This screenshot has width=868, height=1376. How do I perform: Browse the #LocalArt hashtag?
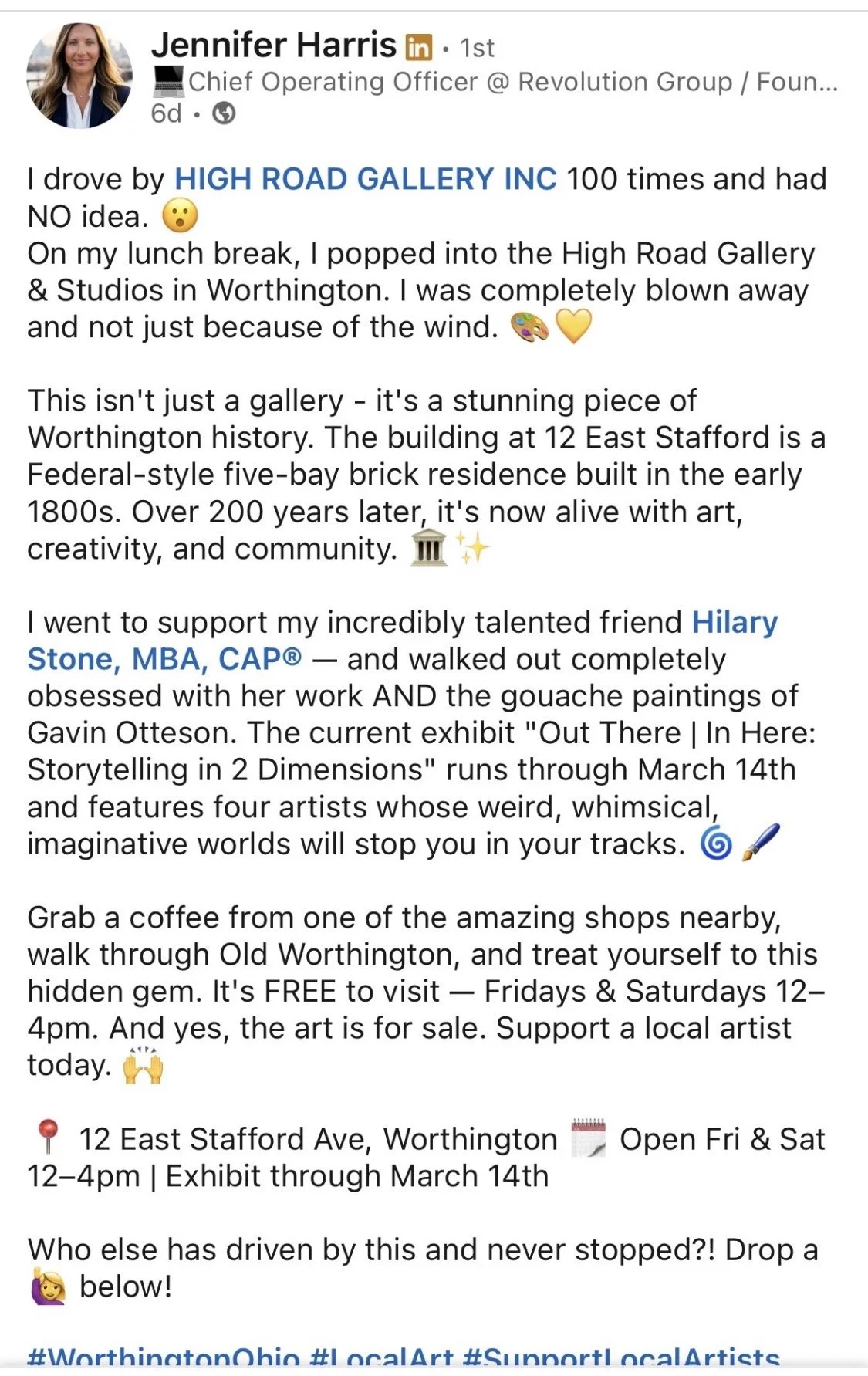[381, 1359]
